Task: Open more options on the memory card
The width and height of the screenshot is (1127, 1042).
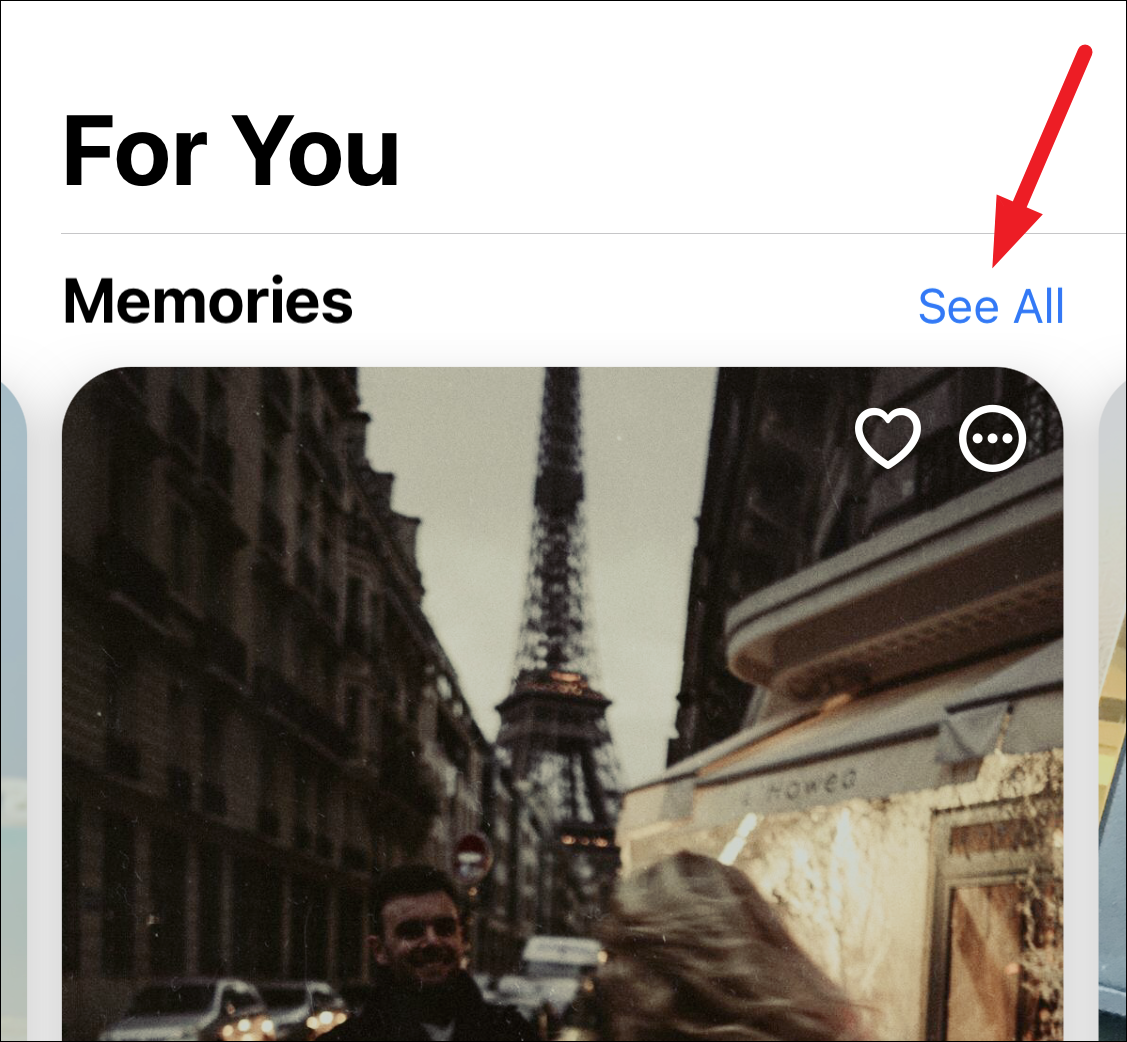Action: [x=992, y=440]
